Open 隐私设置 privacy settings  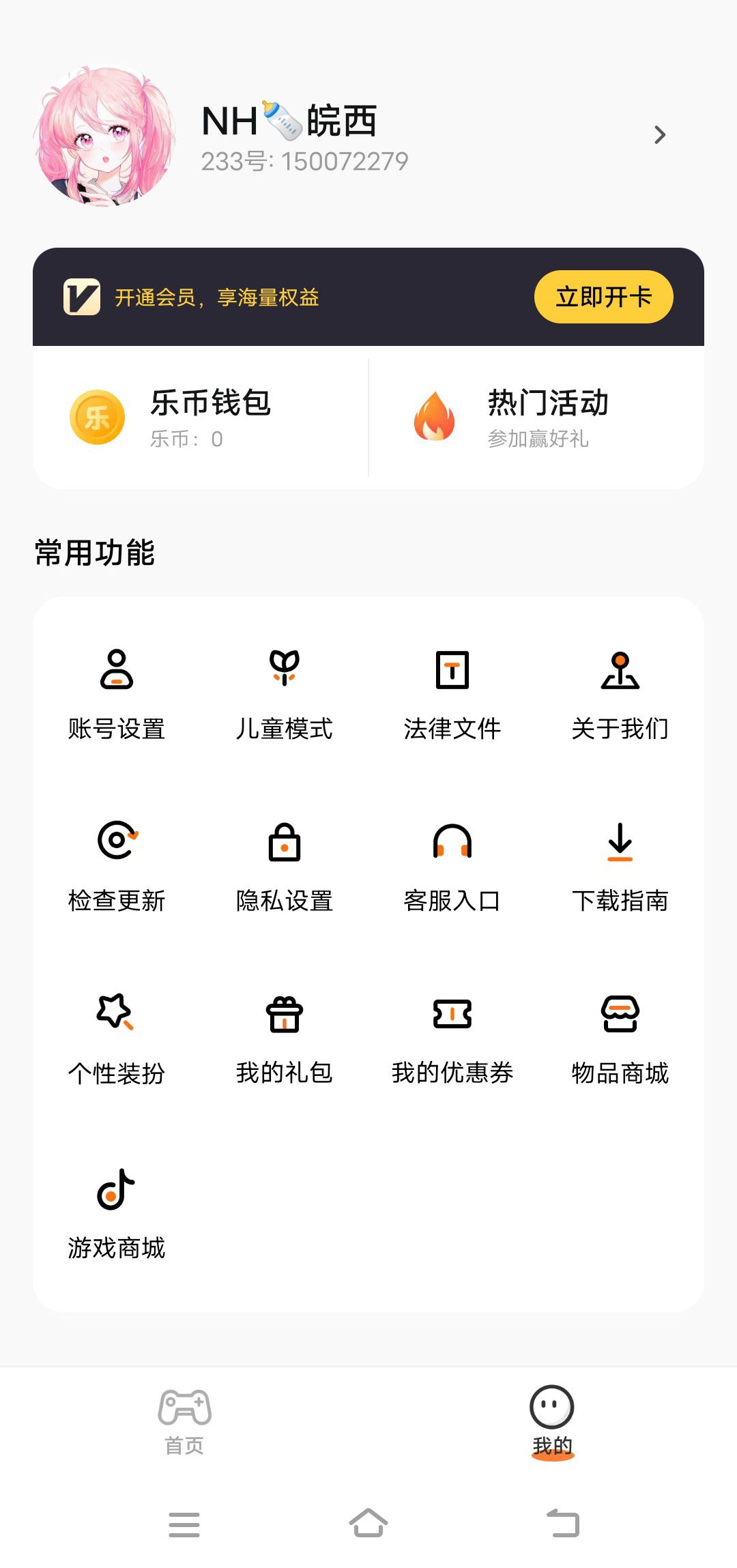click(x=285, y=865)
